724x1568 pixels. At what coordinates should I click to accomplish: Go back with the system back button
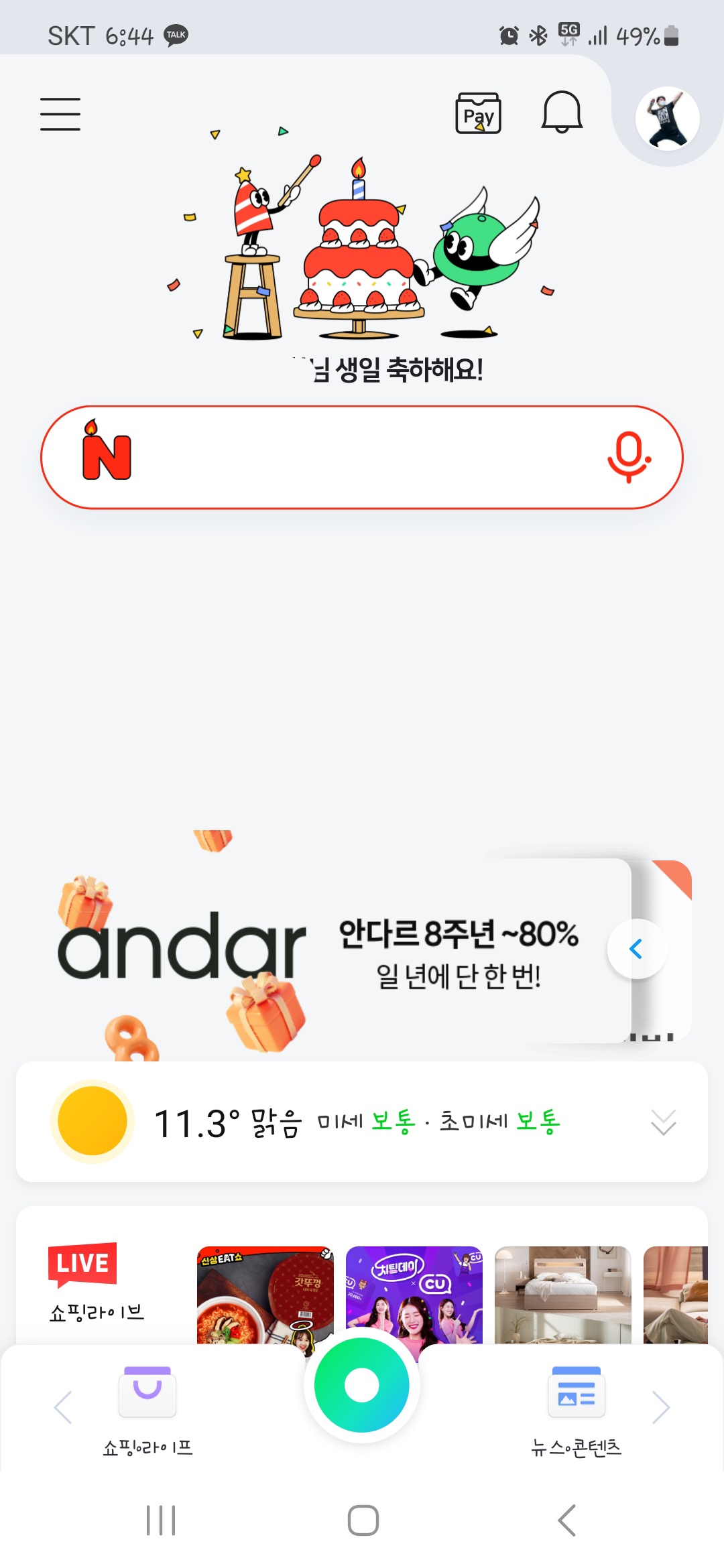pyautogui.click(x=566, y=1520)
